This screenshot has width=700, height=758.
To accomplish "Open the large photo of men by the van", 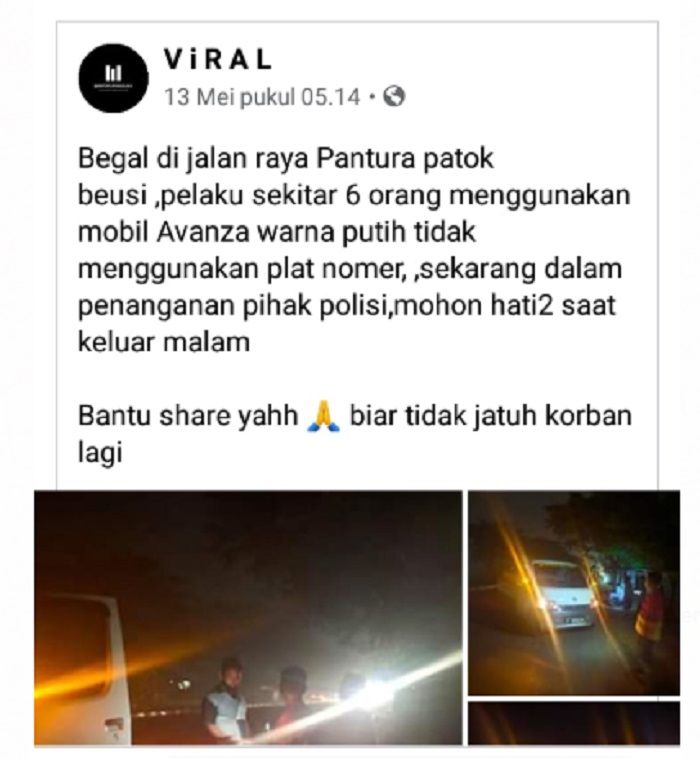I will [248, 617].
